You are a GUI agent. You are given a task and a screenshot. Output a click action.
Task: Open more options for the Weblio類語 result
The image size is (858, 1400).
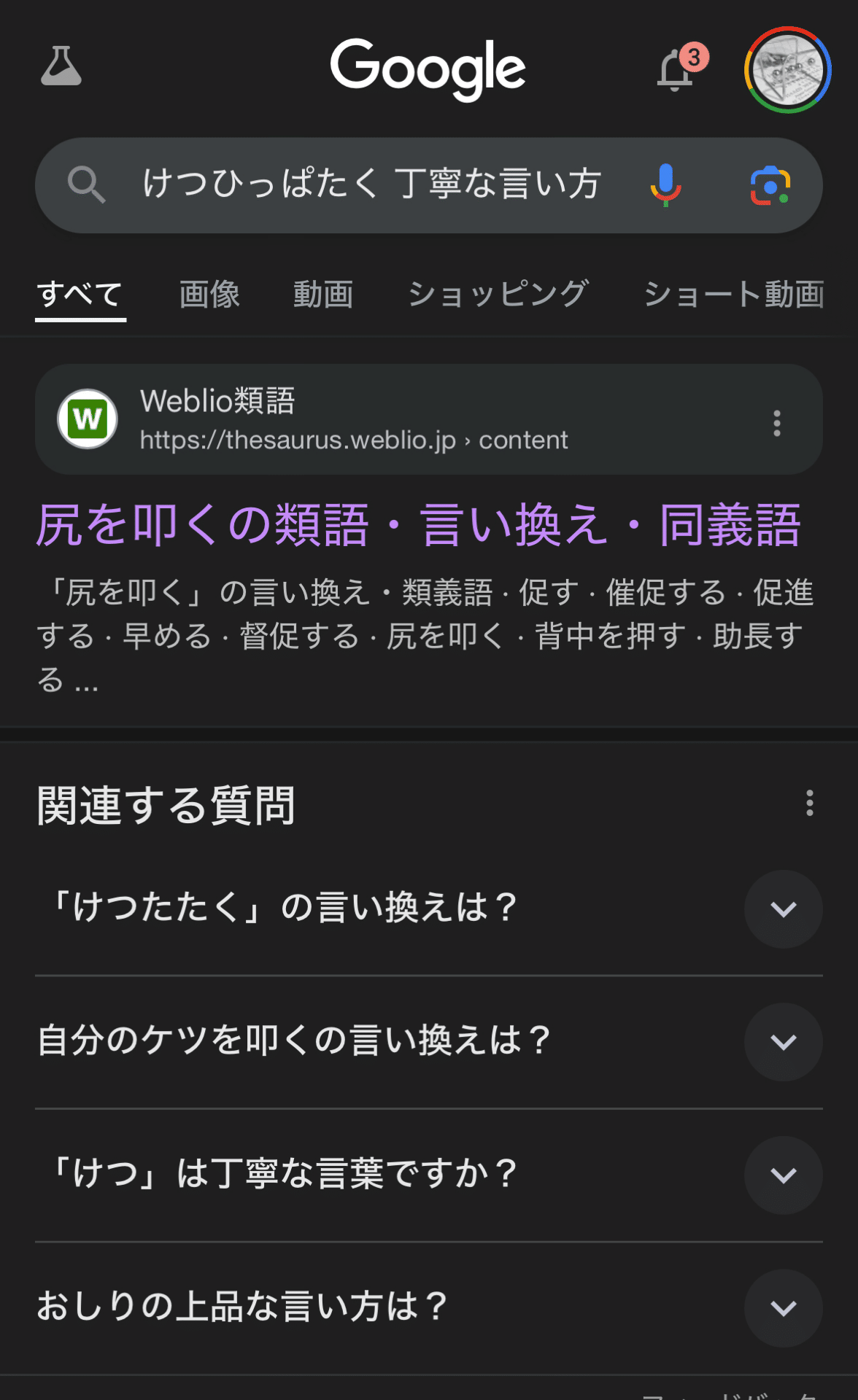click(777, 423)
